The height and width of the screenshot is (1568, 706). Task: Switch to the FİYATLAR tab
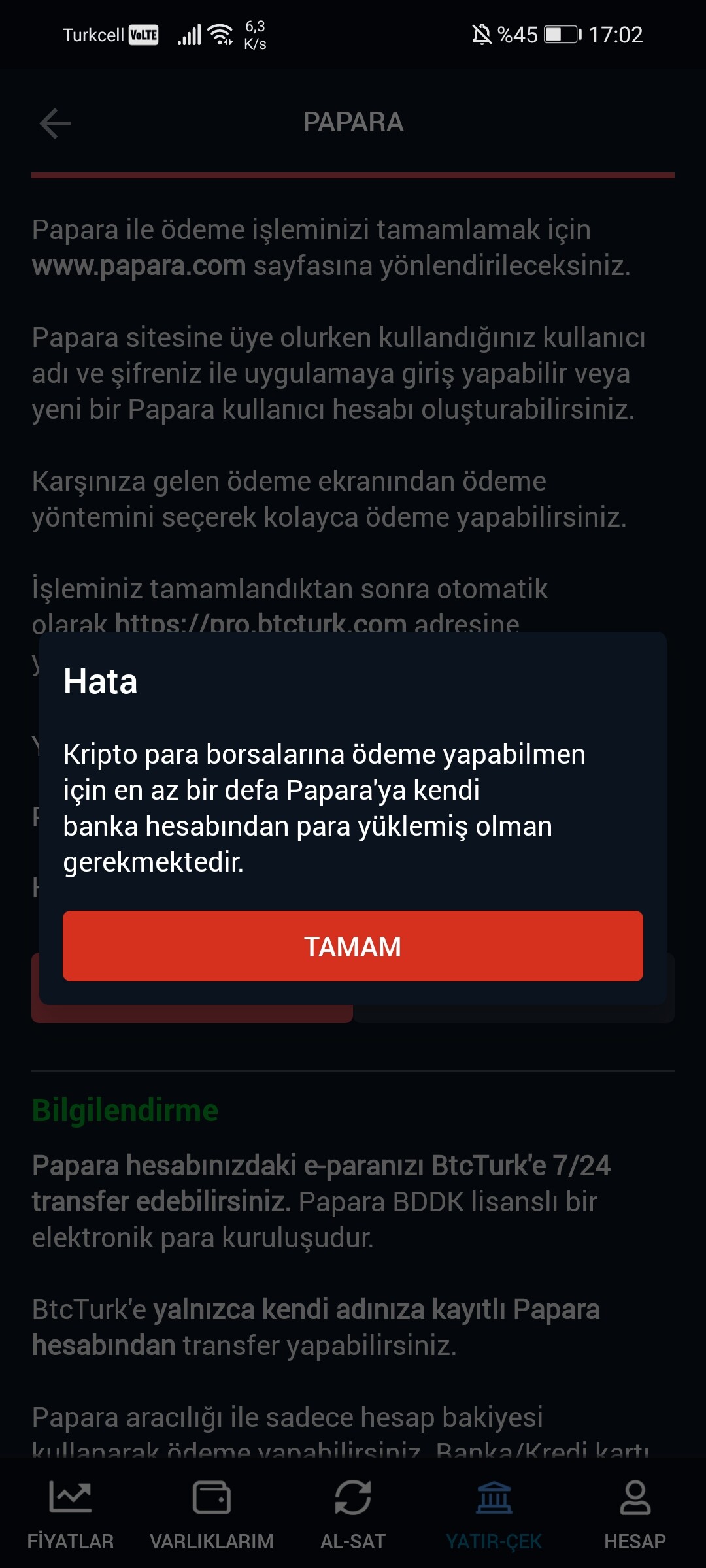coord(71,1514)
